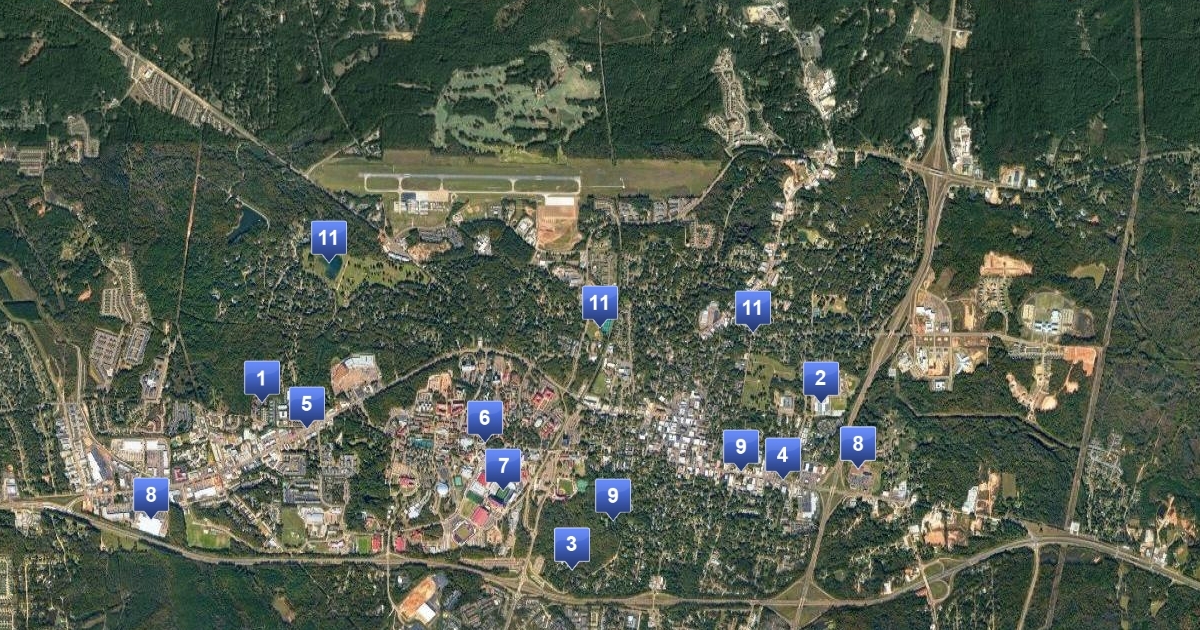Open marker 9 beside marker 4
The width and height of the screenshot is (1200, 630).
741,447
